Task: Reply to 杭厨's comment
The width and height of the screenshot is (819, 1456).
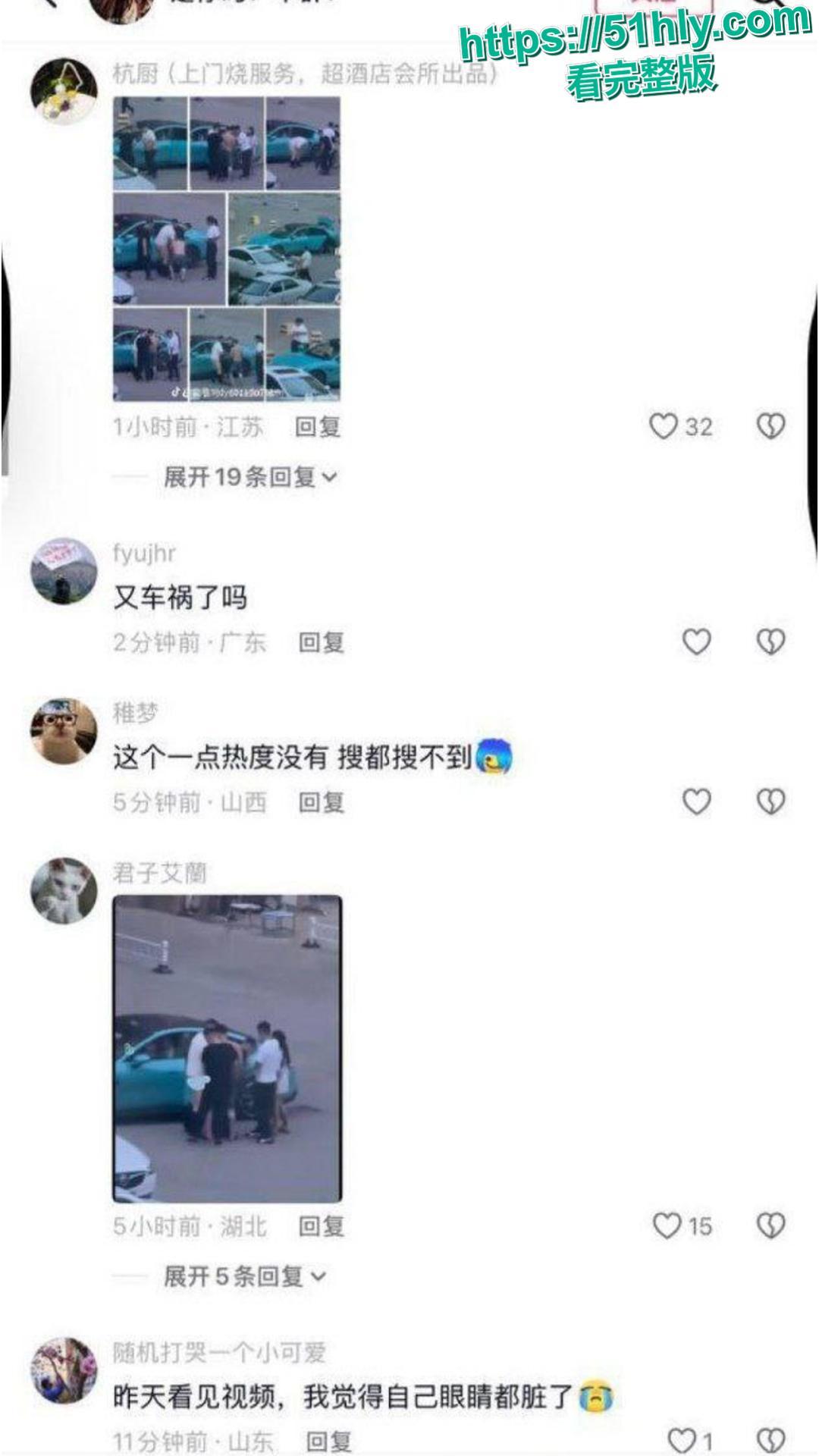Action: click(317, 428)
